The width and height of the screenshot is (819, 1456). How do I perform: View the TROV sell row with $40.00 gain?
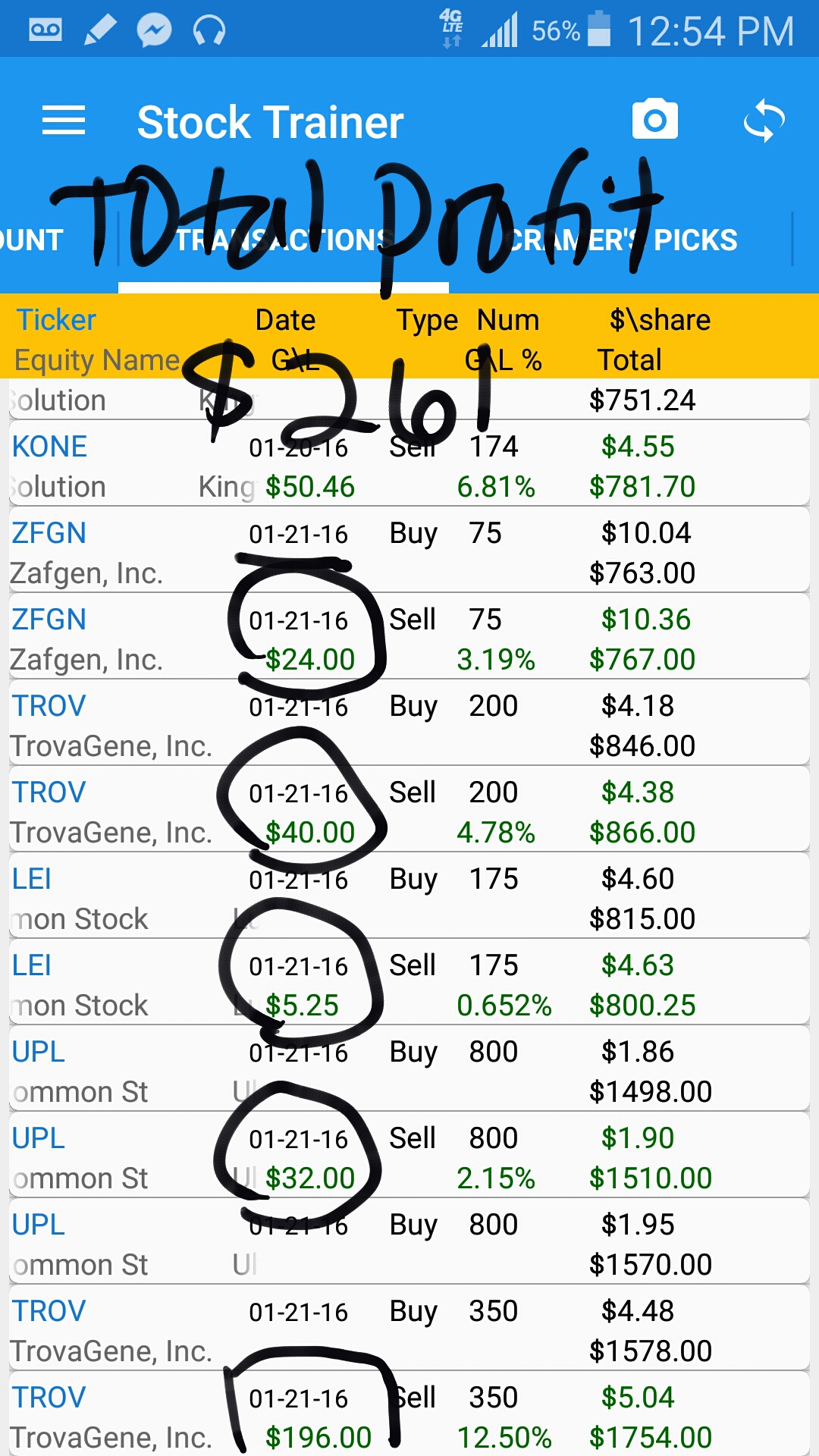point(409,811)
